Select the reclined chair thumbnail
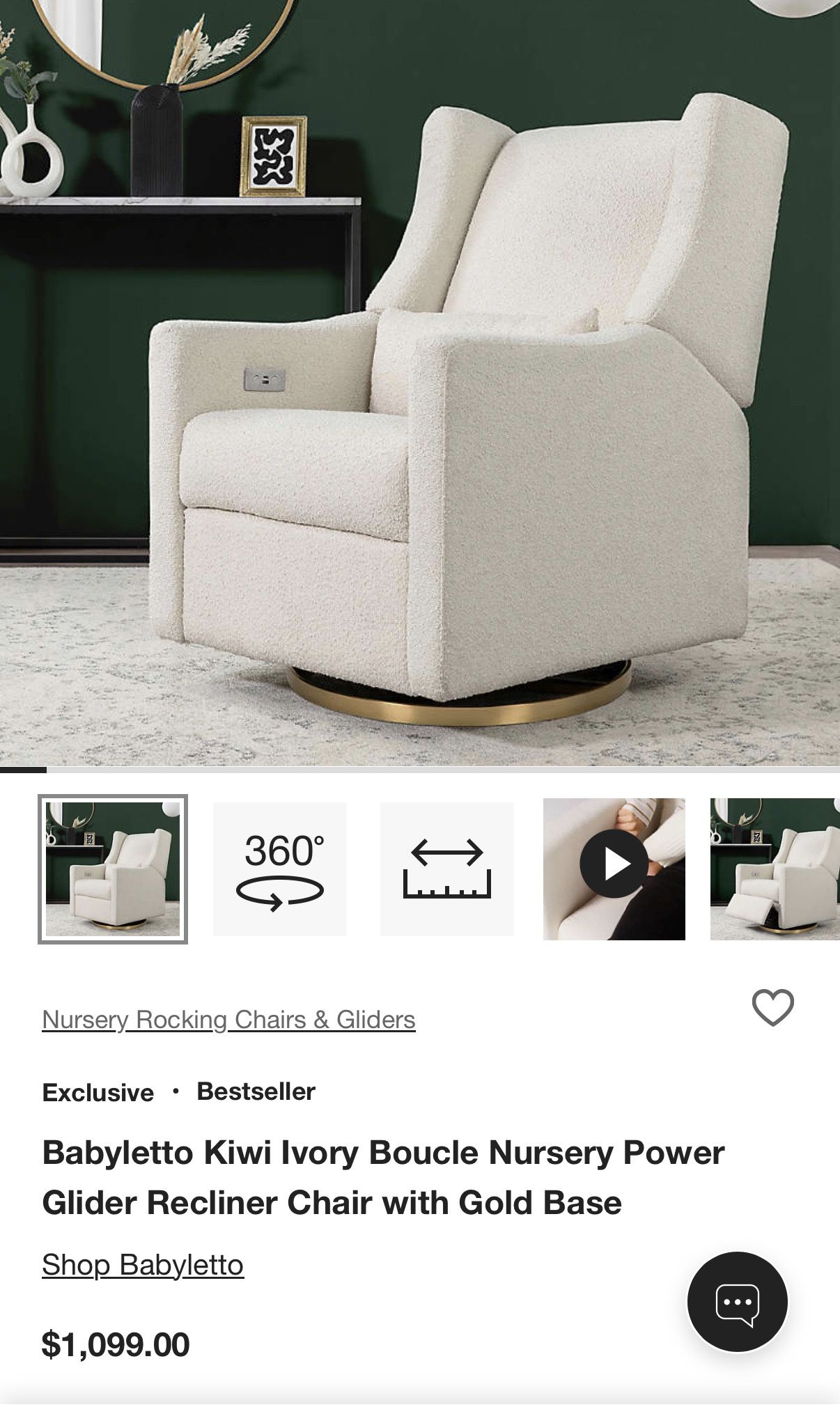Image resolution: width=840 pixels, height=1407 pixels. point(775,869)
